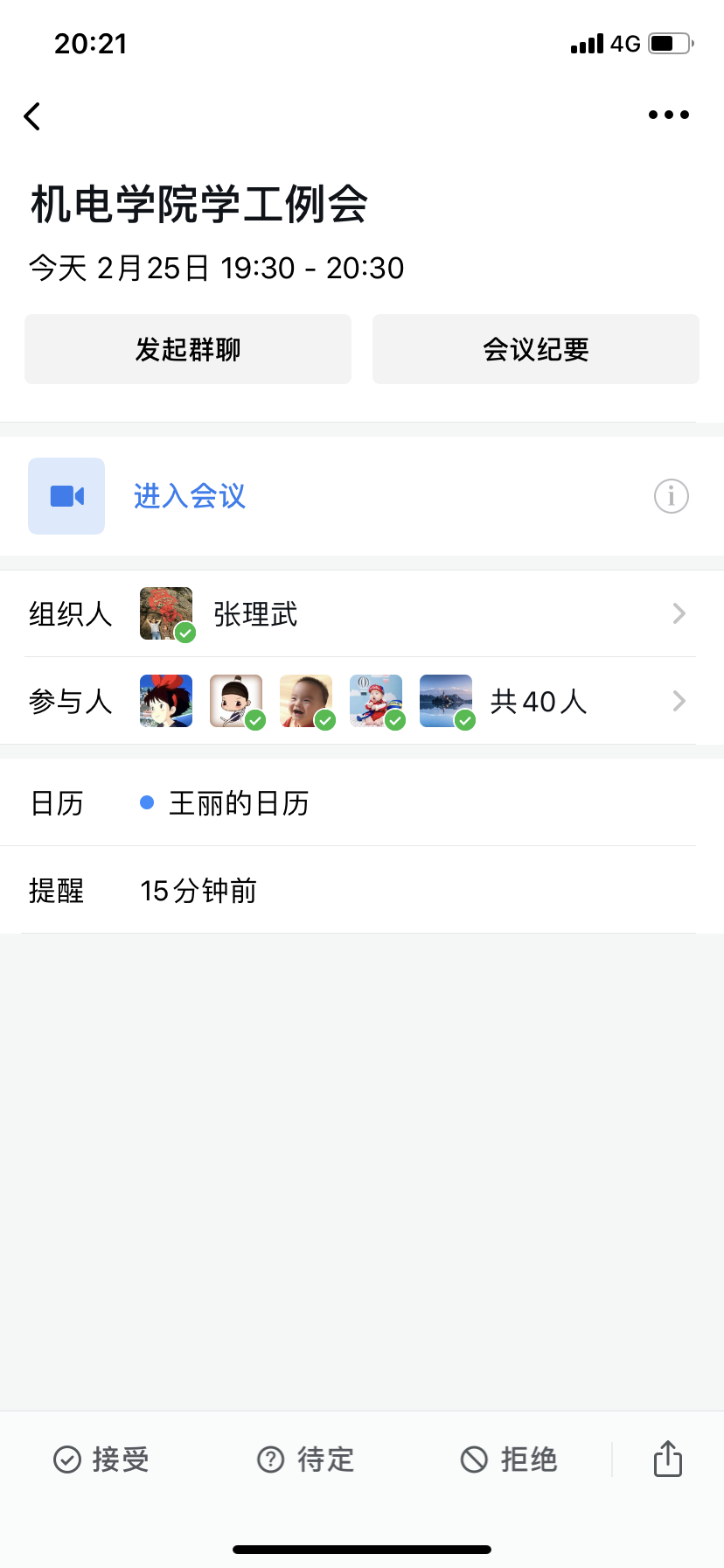724x1568 pixels.
Task: Open the three-dot overflow menu
Action: (x=669, y=115)
